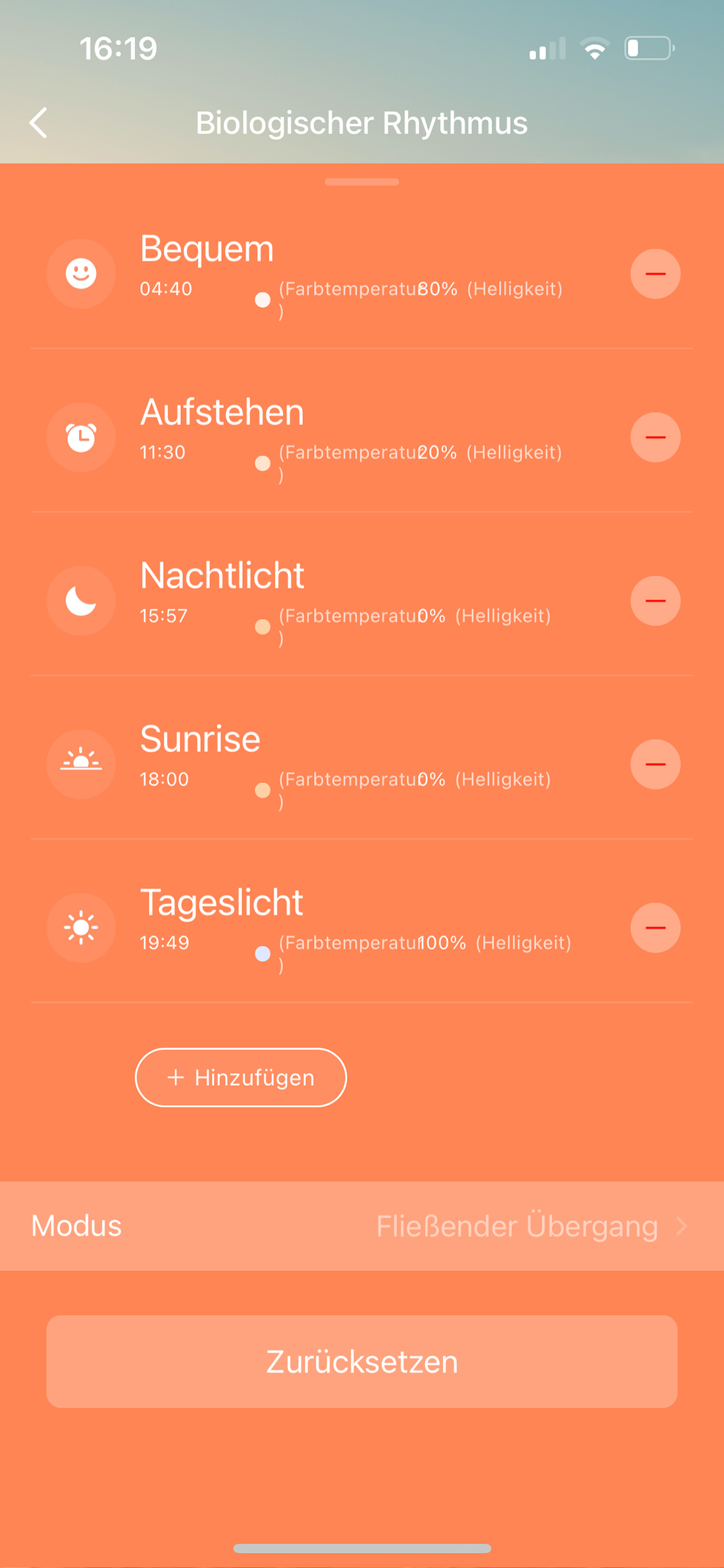Image resolution: width=724 pixels, height=1568 pixels.
Task: Tap the Hinzufügen button
Action: 241,1077
